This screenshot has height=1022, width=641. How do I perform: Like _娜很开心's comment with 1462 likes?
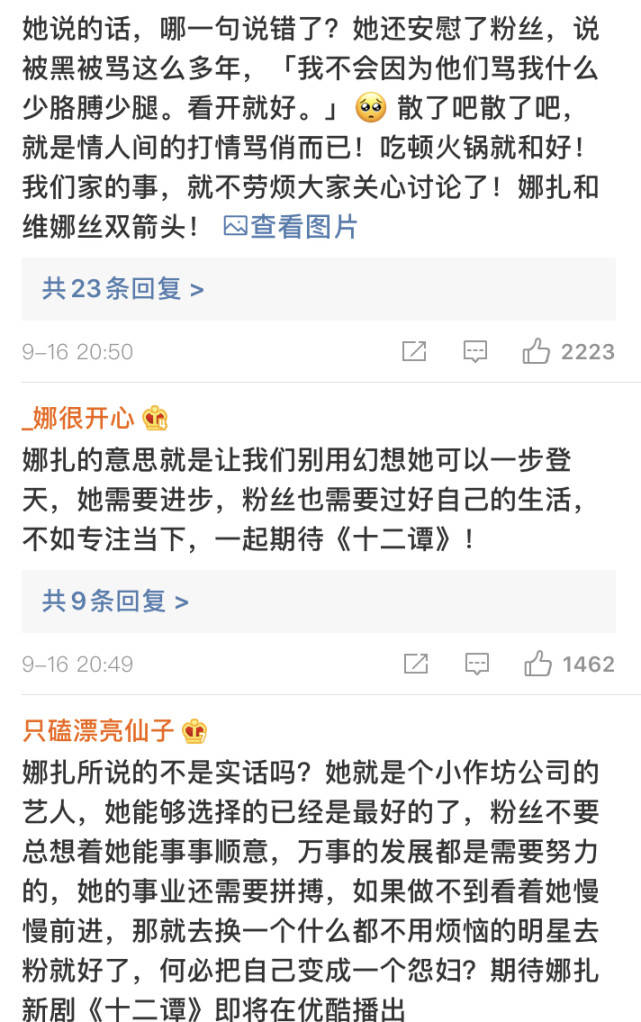(x=538, y=663)
